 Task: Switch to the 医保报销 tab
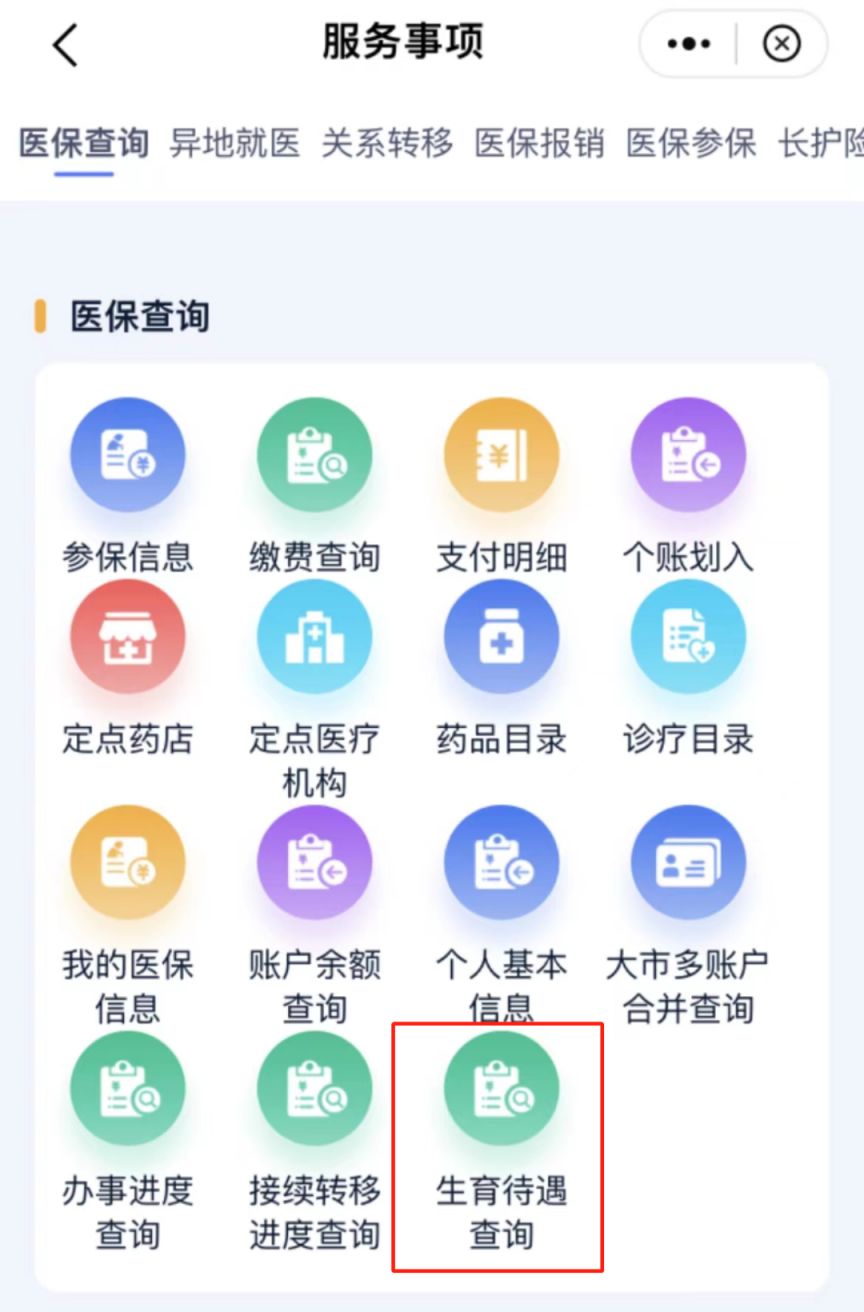(539, 144)
